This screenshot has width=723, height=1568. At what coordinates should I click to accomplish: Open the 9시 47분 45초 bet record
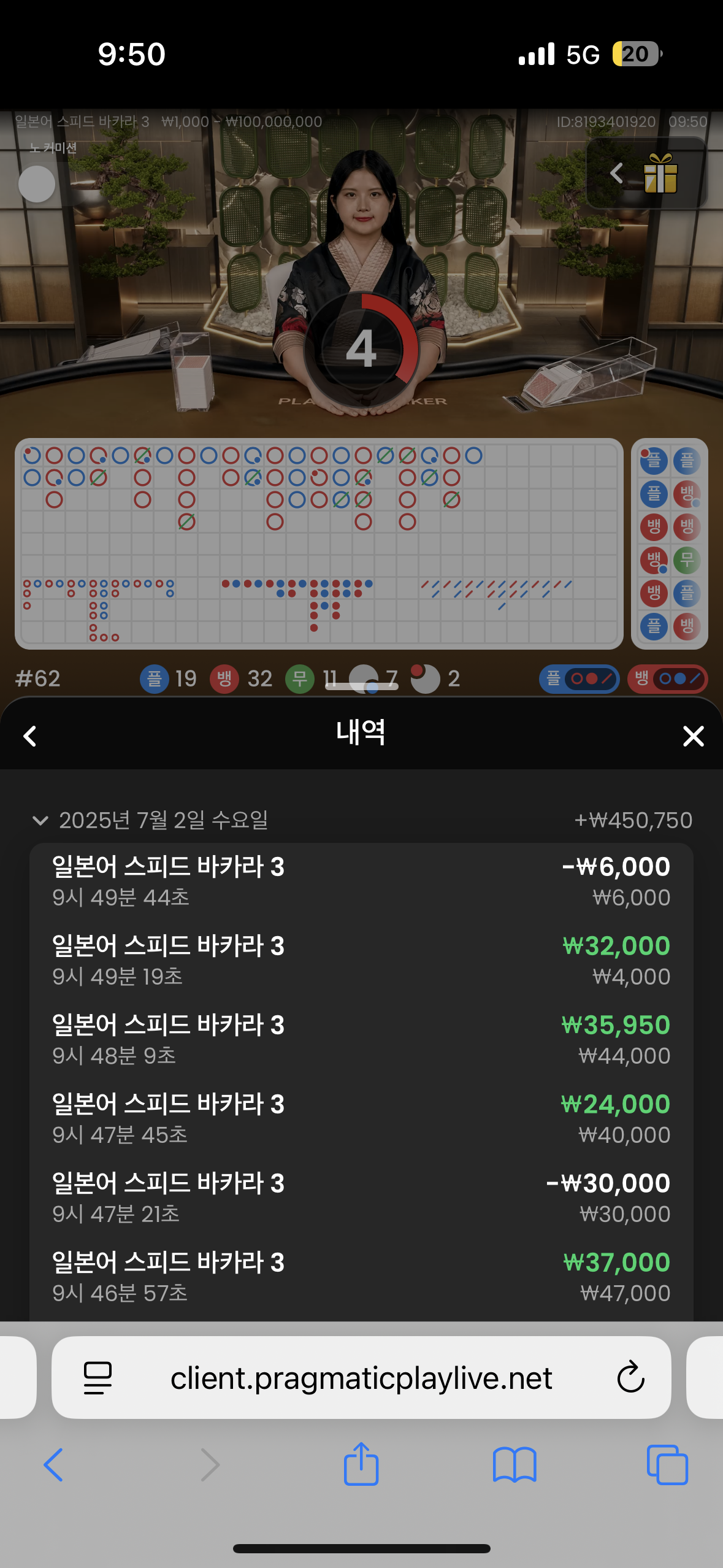[361, 1118]
